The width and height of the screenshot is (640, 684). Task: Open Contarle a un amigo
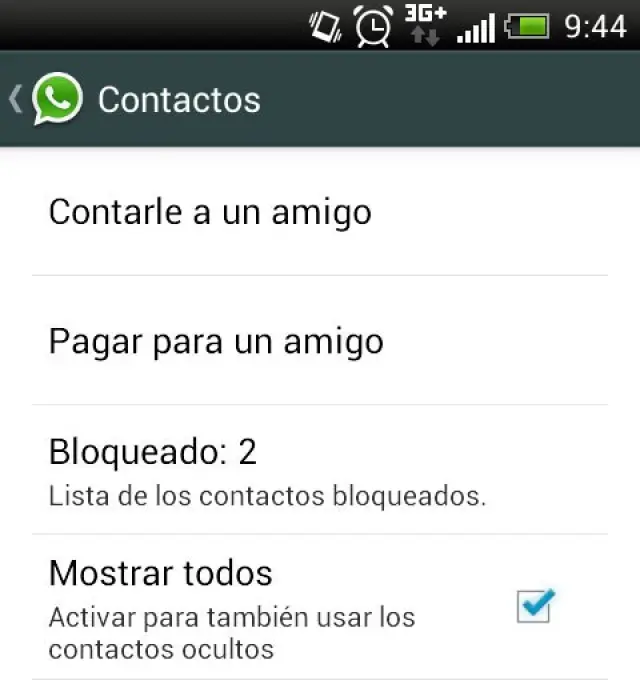[x=210, y=212]
